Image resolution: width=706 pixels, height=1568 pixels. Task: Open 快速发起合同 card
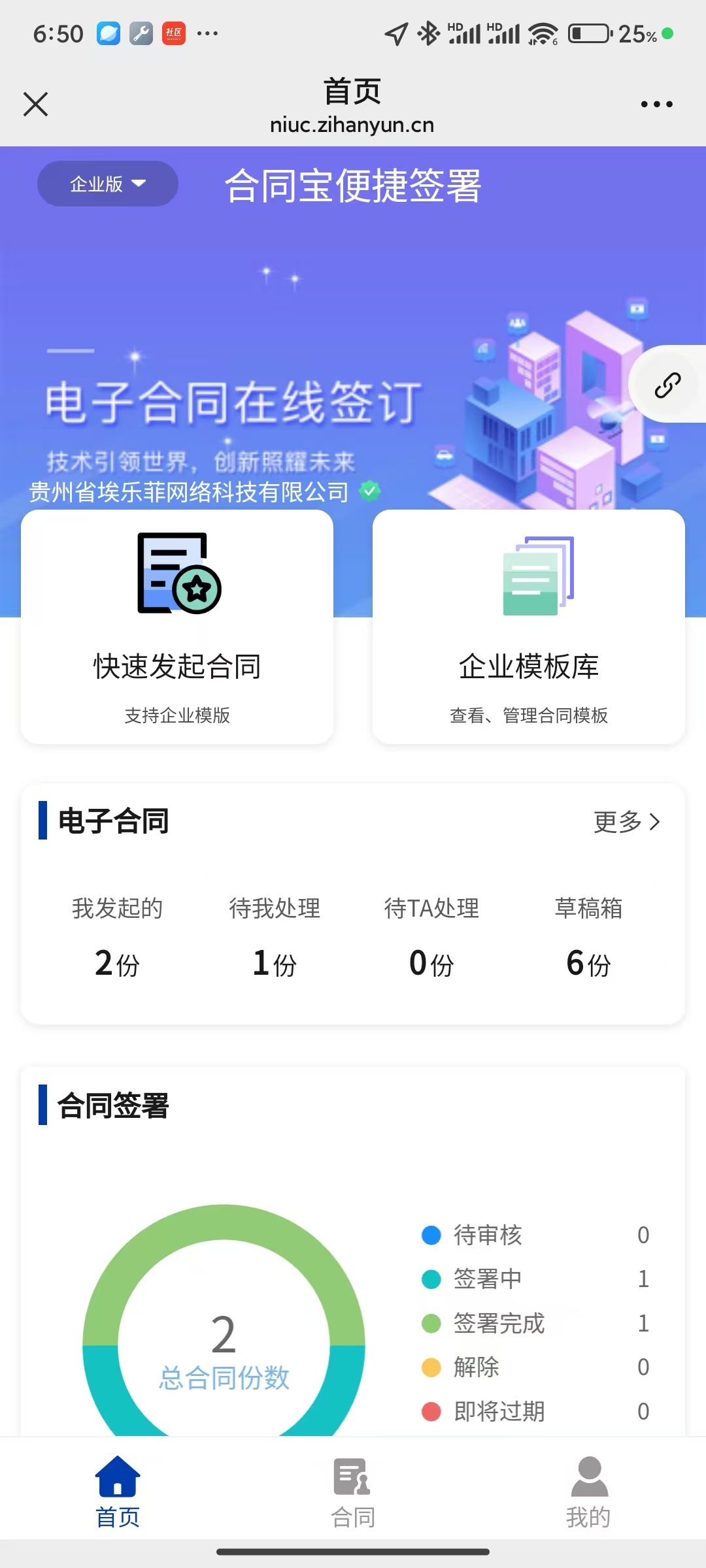tap(177, 627)
